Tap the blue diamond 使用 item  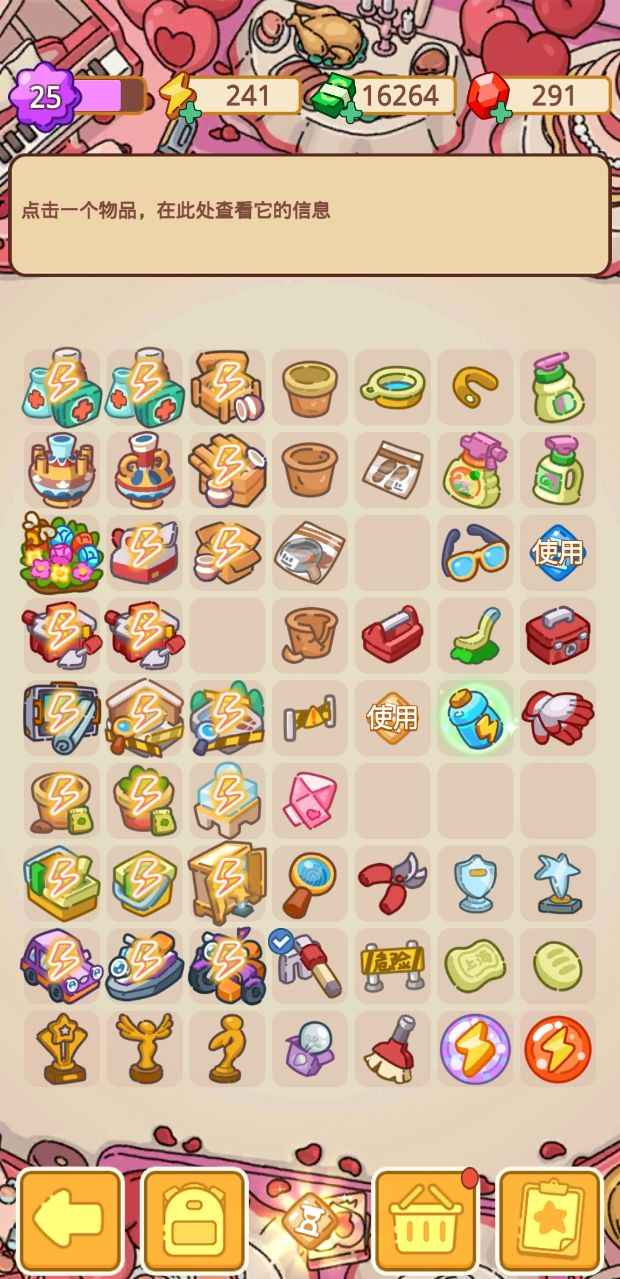click(557, 551)
